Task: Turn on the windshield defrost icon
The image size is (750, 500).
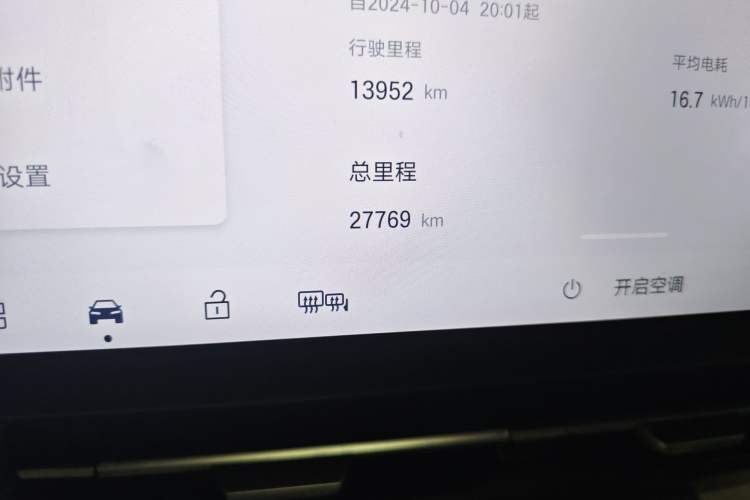Action: pos(323,301)
